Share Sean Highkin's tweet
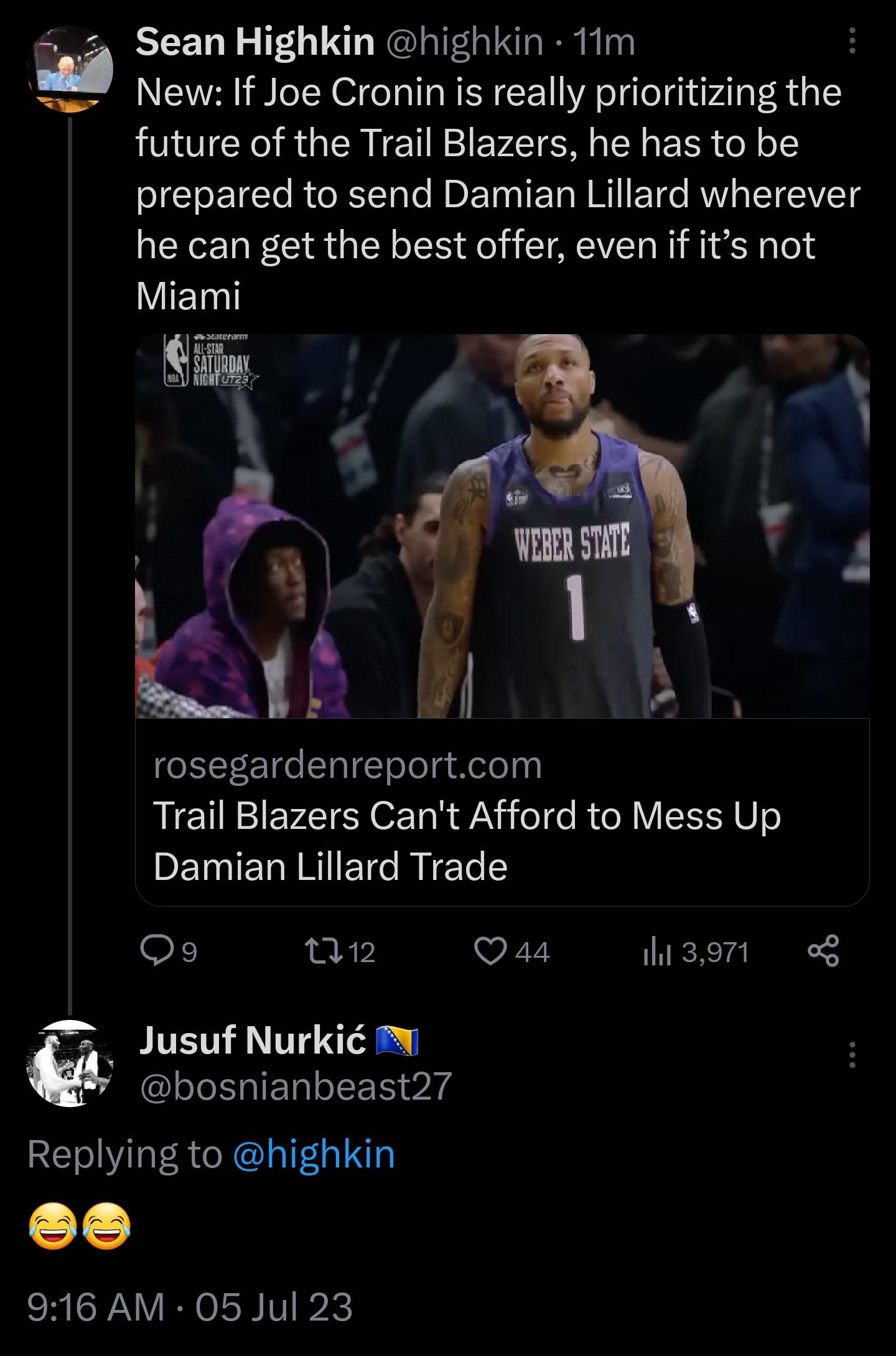 coord(823,952)
